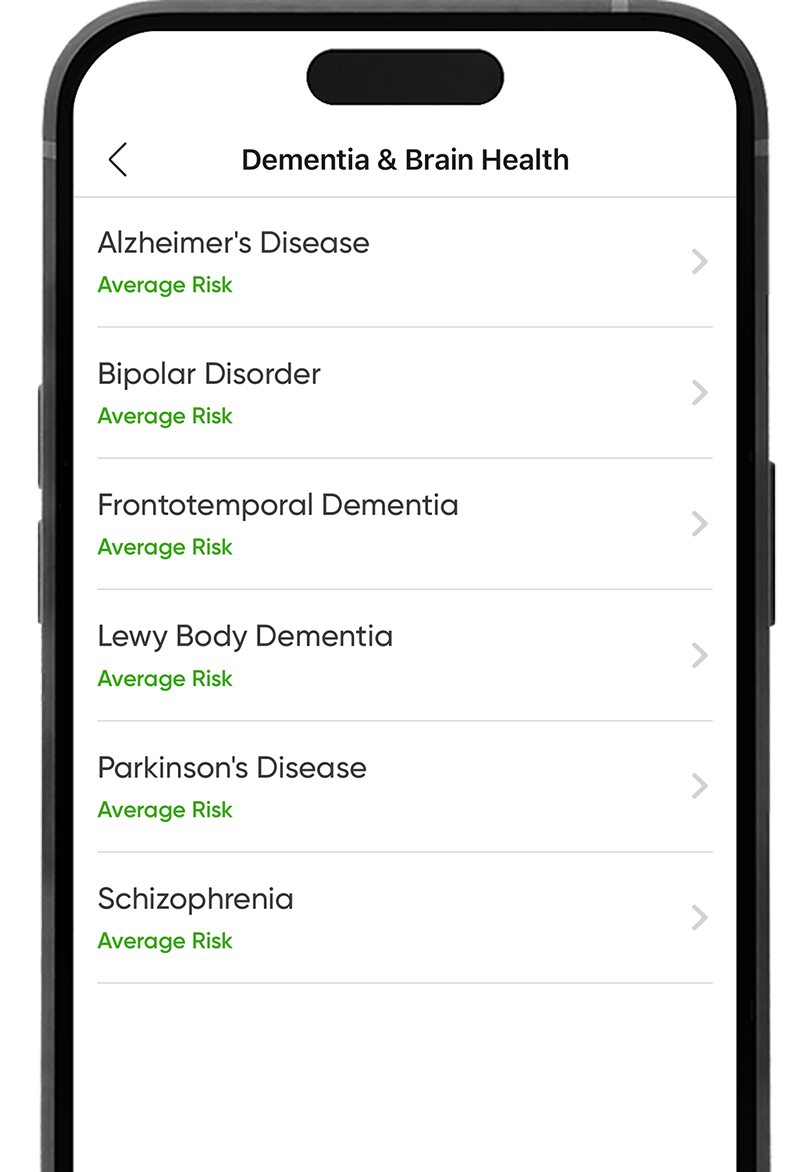
Task: Open the Frontotemporal Dementia row
Action: tap(404, 524)
